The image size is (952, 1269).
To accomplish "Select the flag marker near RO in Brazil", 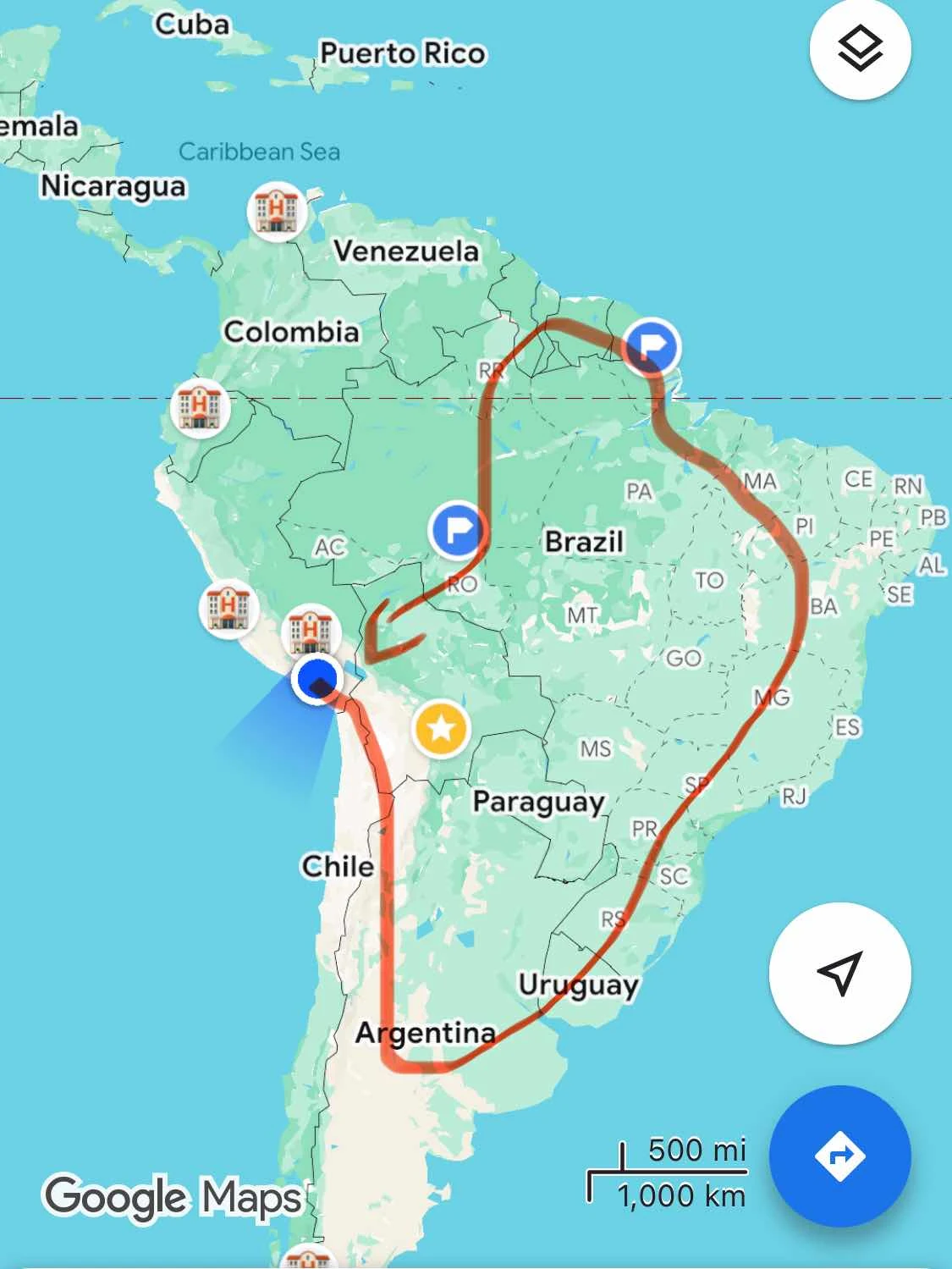I will 457,529.
